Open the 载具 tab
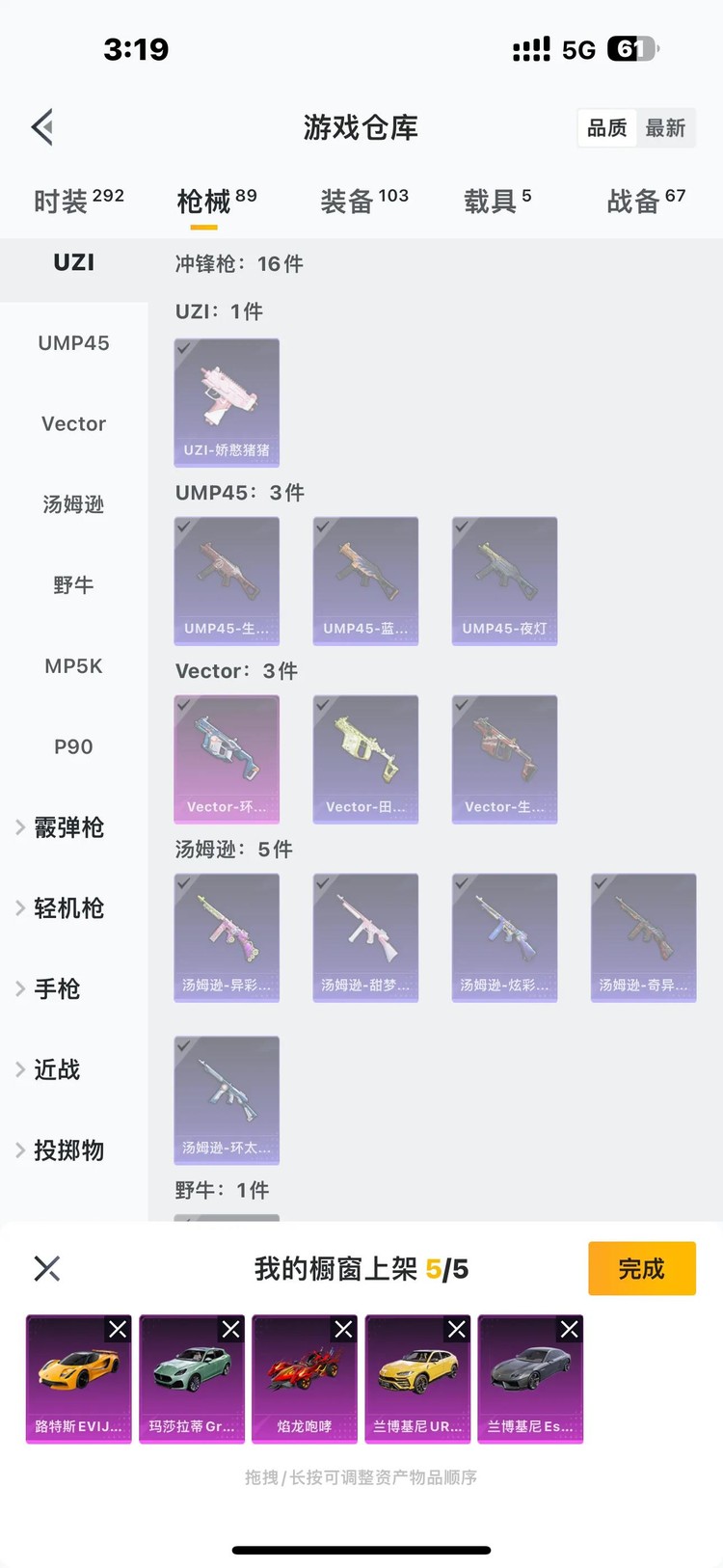This screenshot has width=723, height=1568. [497, 201]
